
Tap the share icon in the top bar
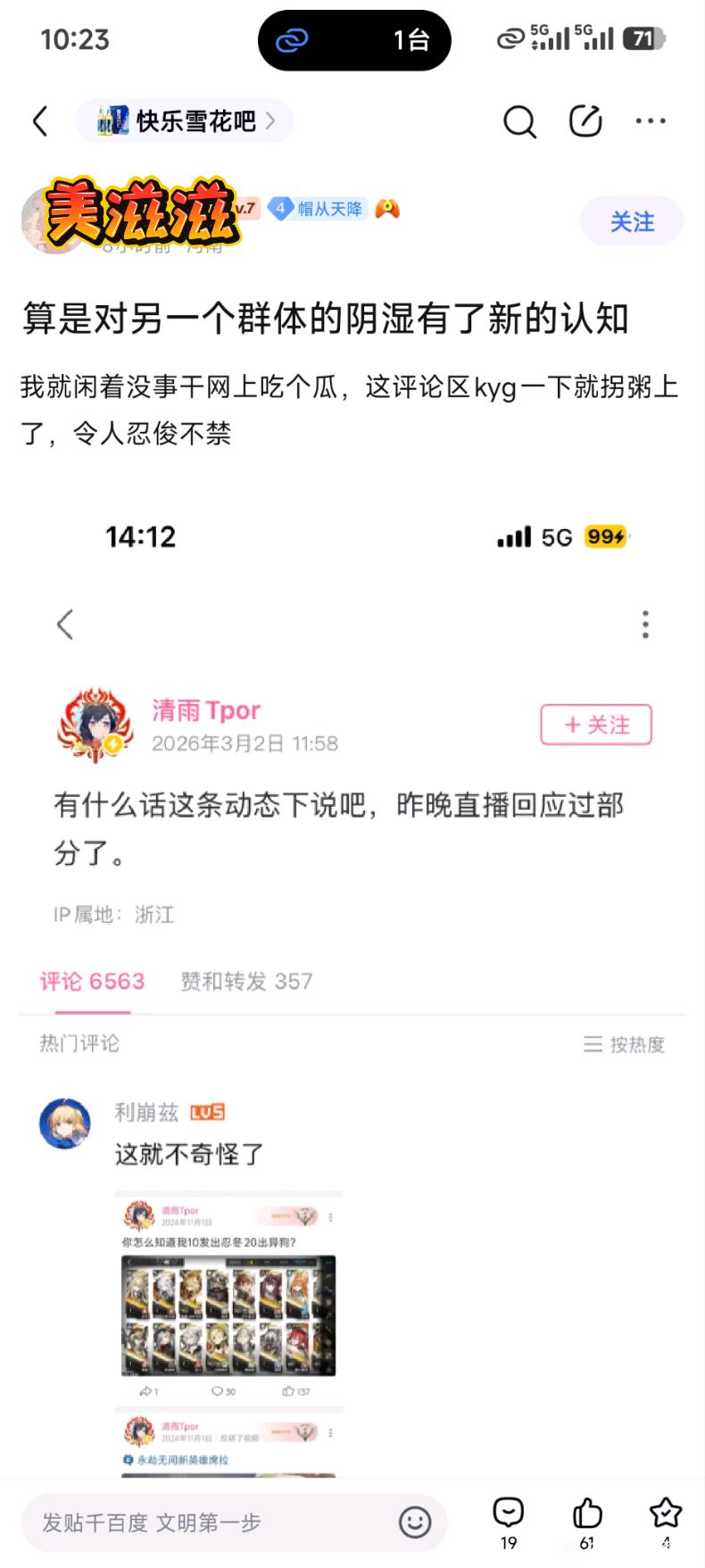click(585, 121)
